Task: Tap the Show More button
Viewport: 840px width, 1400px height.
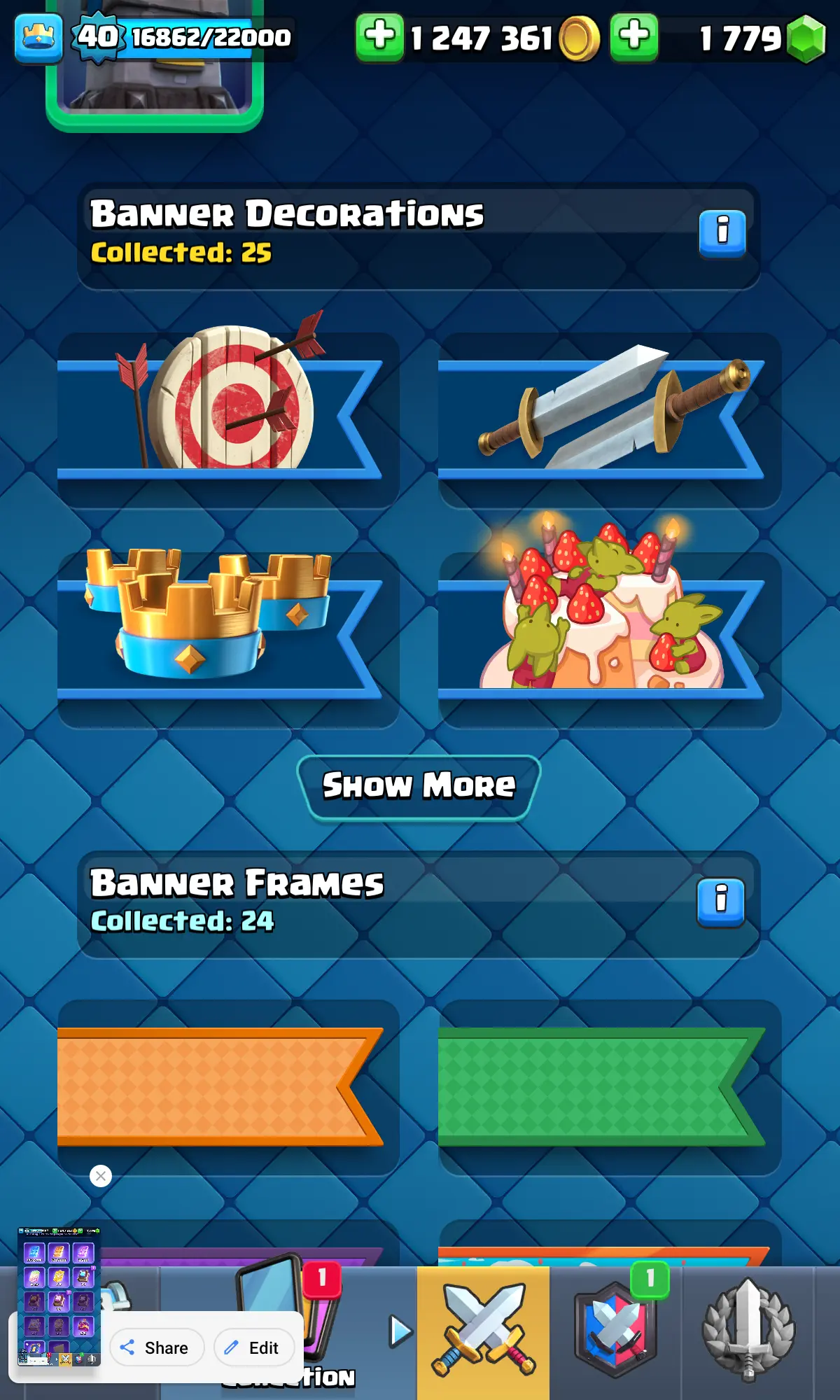Action: pyautogui.click(x=419, y=786)
